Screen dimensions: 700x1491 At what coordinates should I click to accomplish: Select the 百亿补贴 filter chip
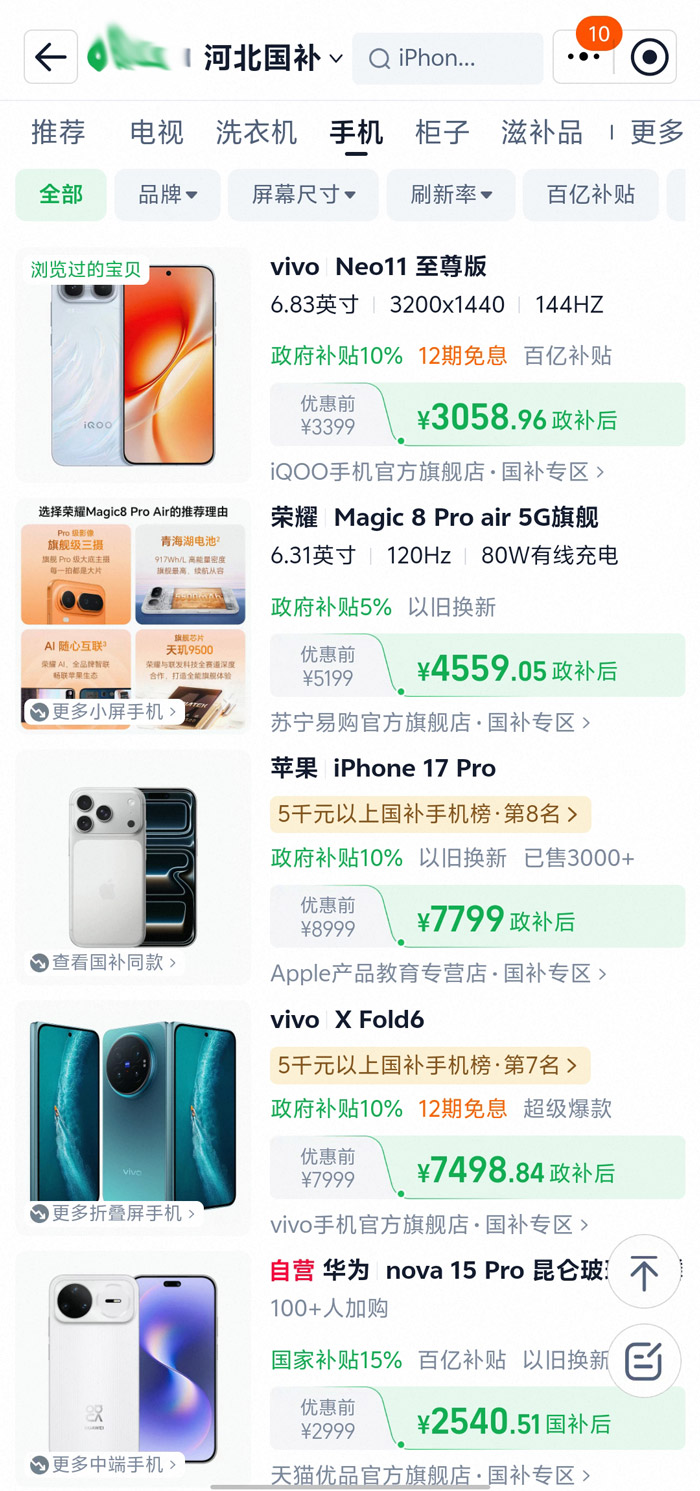point(591,194)
